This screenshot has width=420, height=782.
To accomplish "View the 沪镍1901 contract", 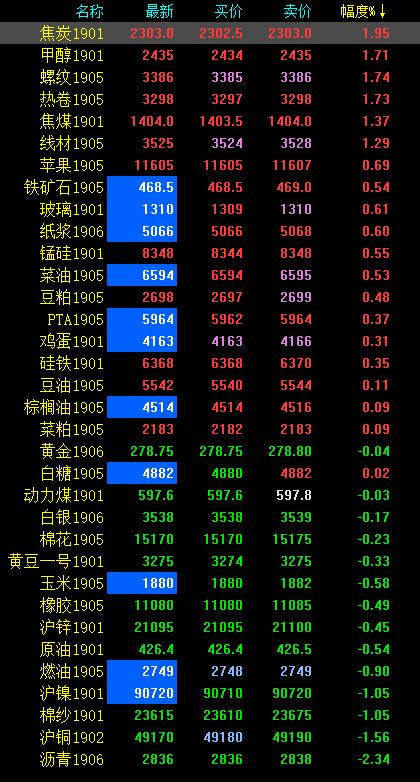I will (210, 693).
